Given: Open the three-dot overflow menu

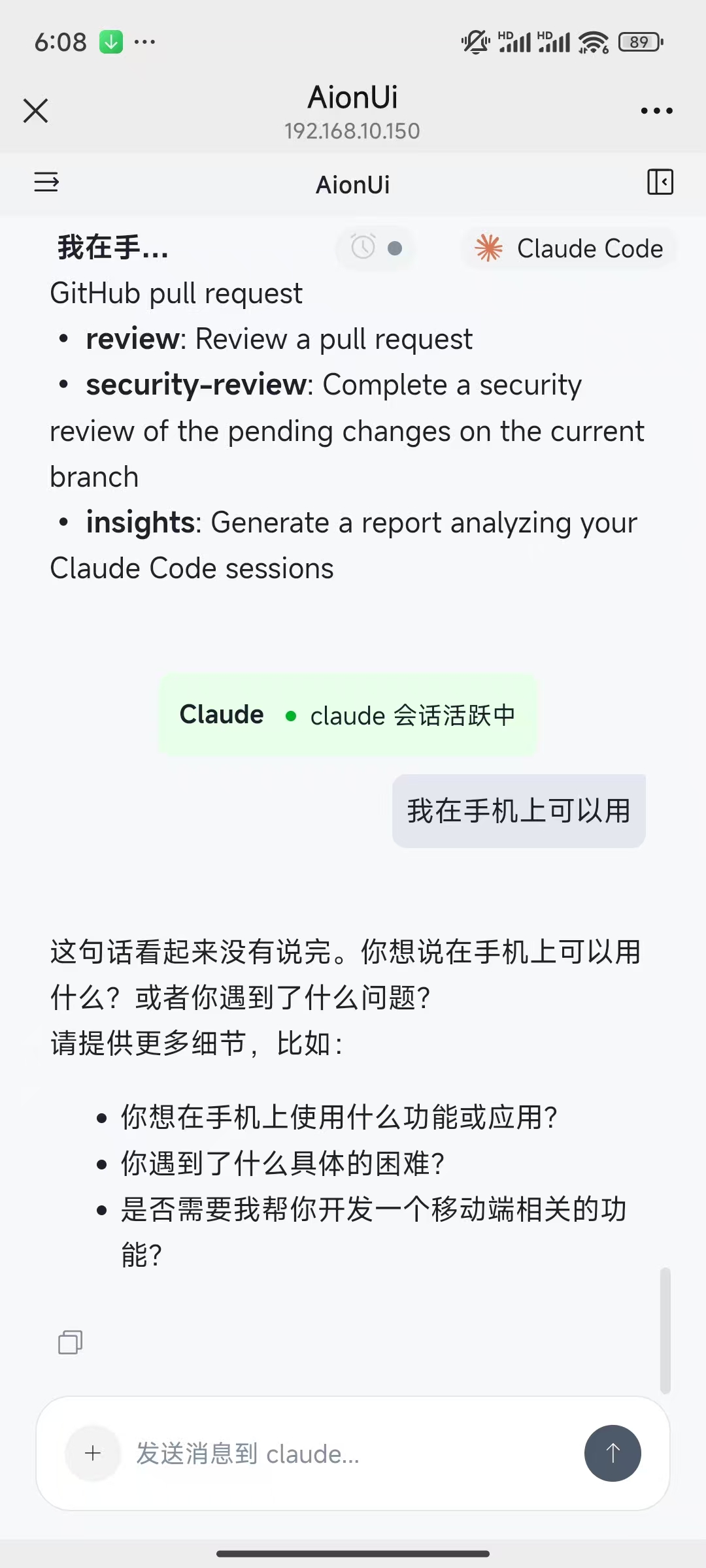Looking at the screenshot, I should click(x=656, y=110).
